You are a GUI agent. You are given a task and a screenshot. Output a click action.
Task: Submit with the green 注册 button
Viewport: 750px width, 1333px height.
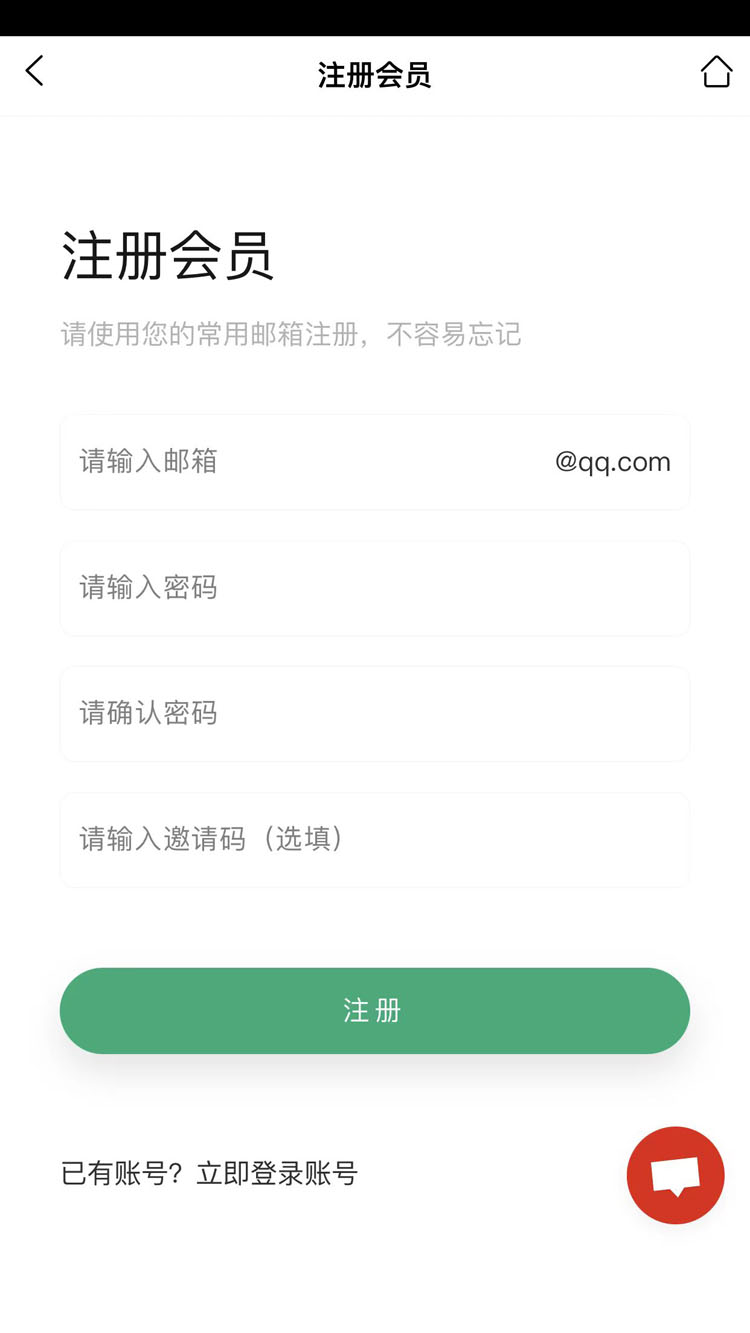pyautogui.click(x=374, y=1010)
